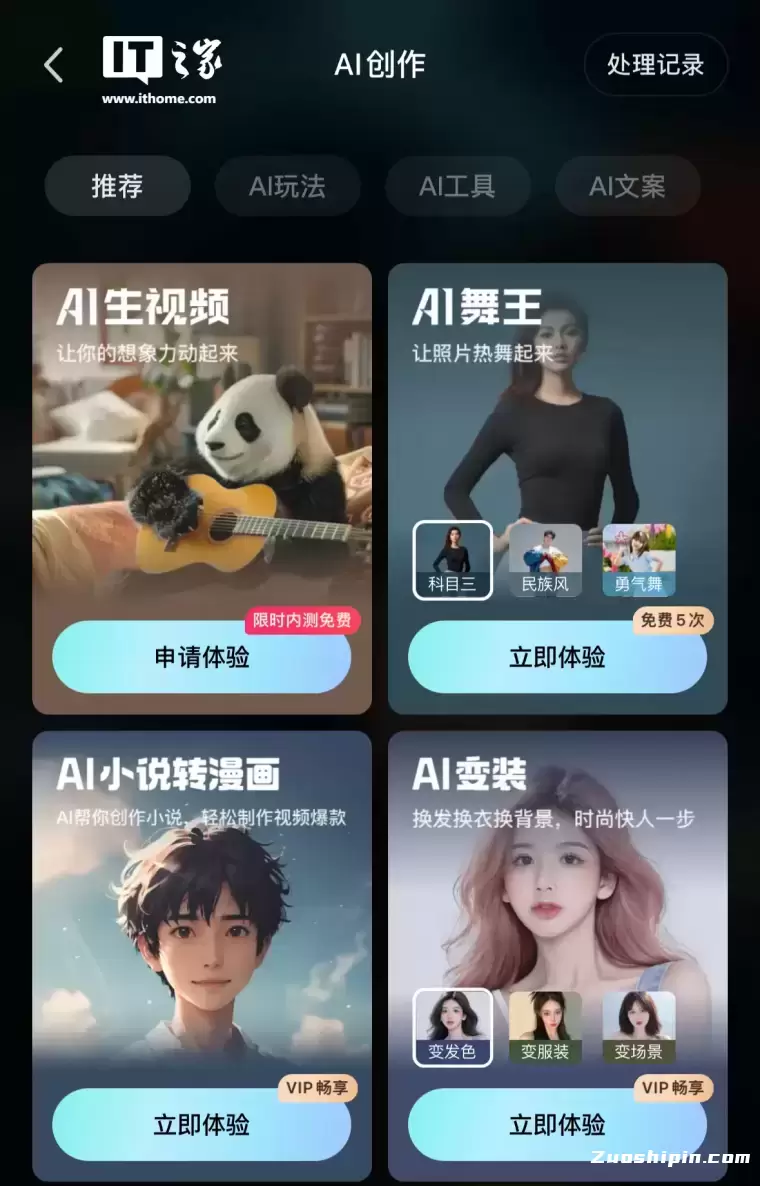Choose the 民族风 dance style
The height and width of the screenshot is (1186, 760).
click(547, 558)
